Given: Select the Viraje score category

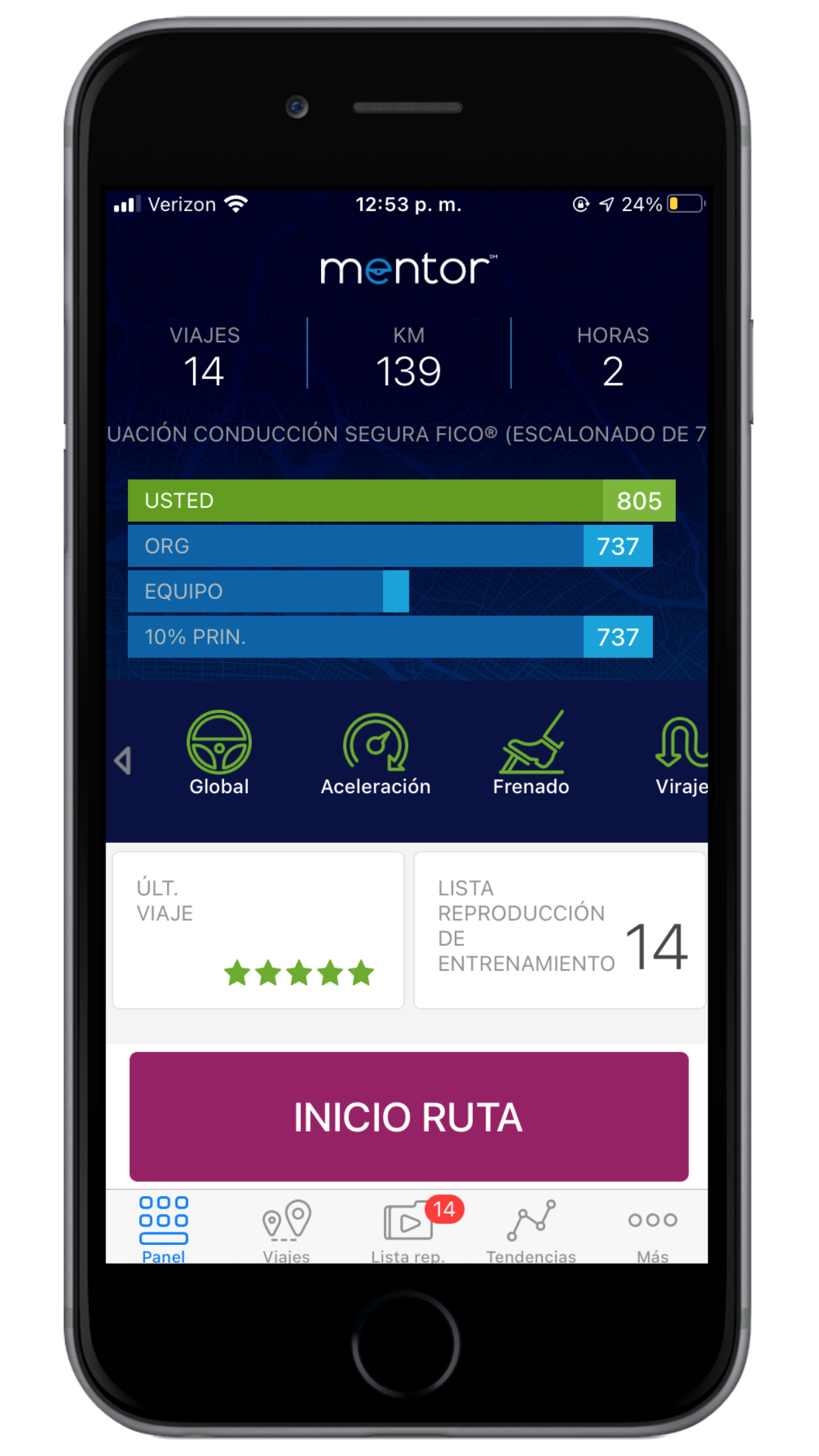Looking at the screenshot, I should (x=681, y=752).
